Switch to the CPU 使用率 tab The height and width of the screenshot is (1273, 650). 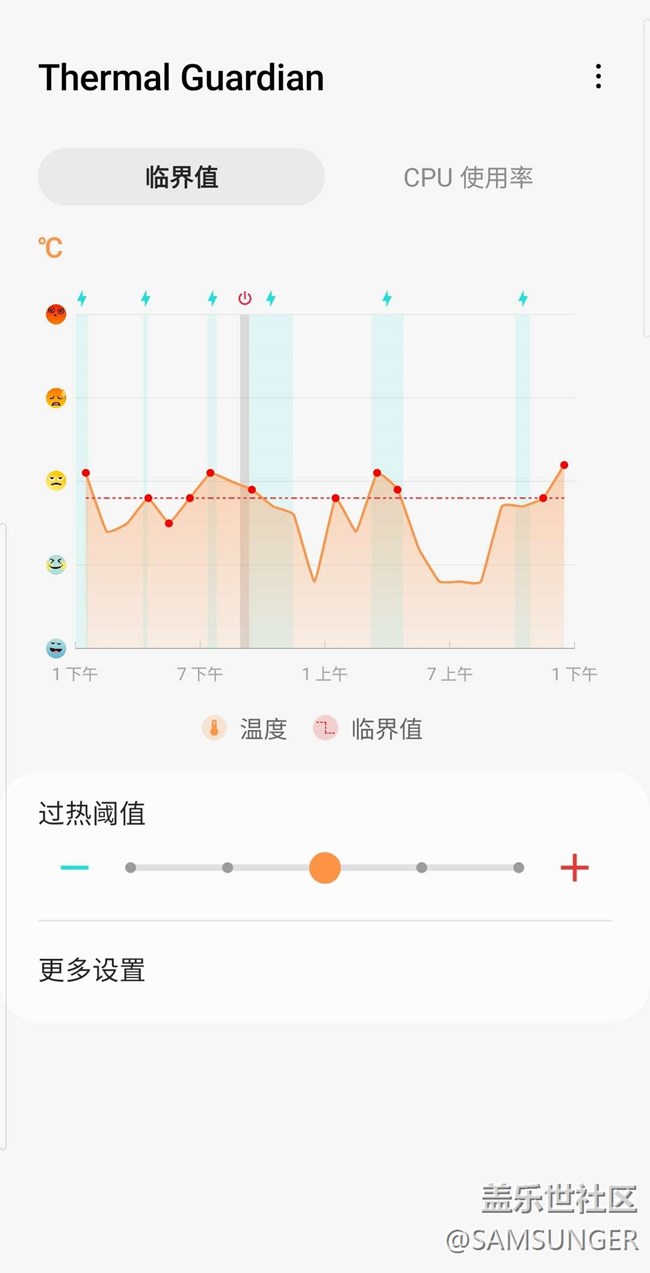pos(468,178)
